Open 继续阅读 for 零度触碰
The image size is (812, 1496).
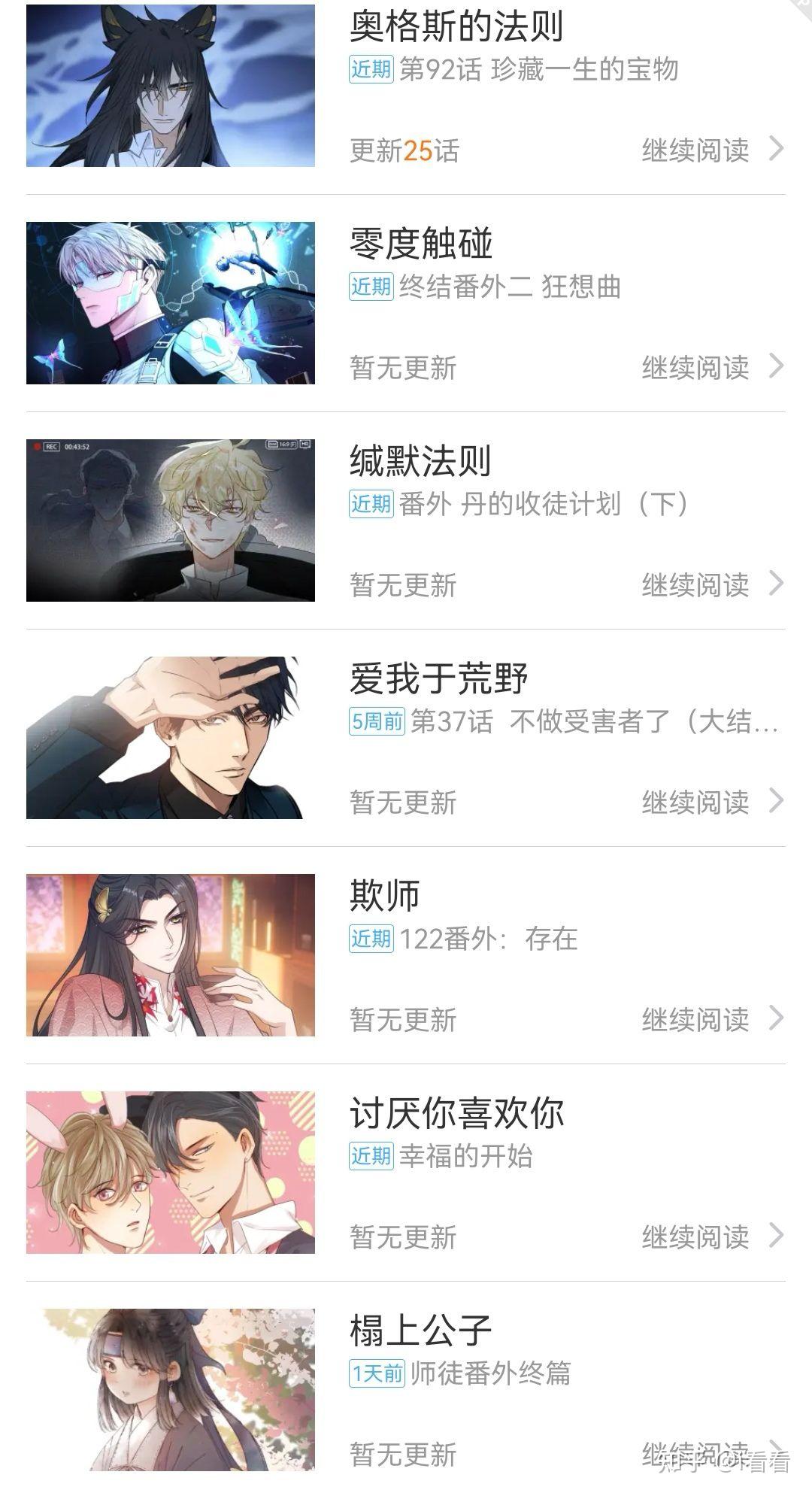pyautogui.click(x=695, y=368)
